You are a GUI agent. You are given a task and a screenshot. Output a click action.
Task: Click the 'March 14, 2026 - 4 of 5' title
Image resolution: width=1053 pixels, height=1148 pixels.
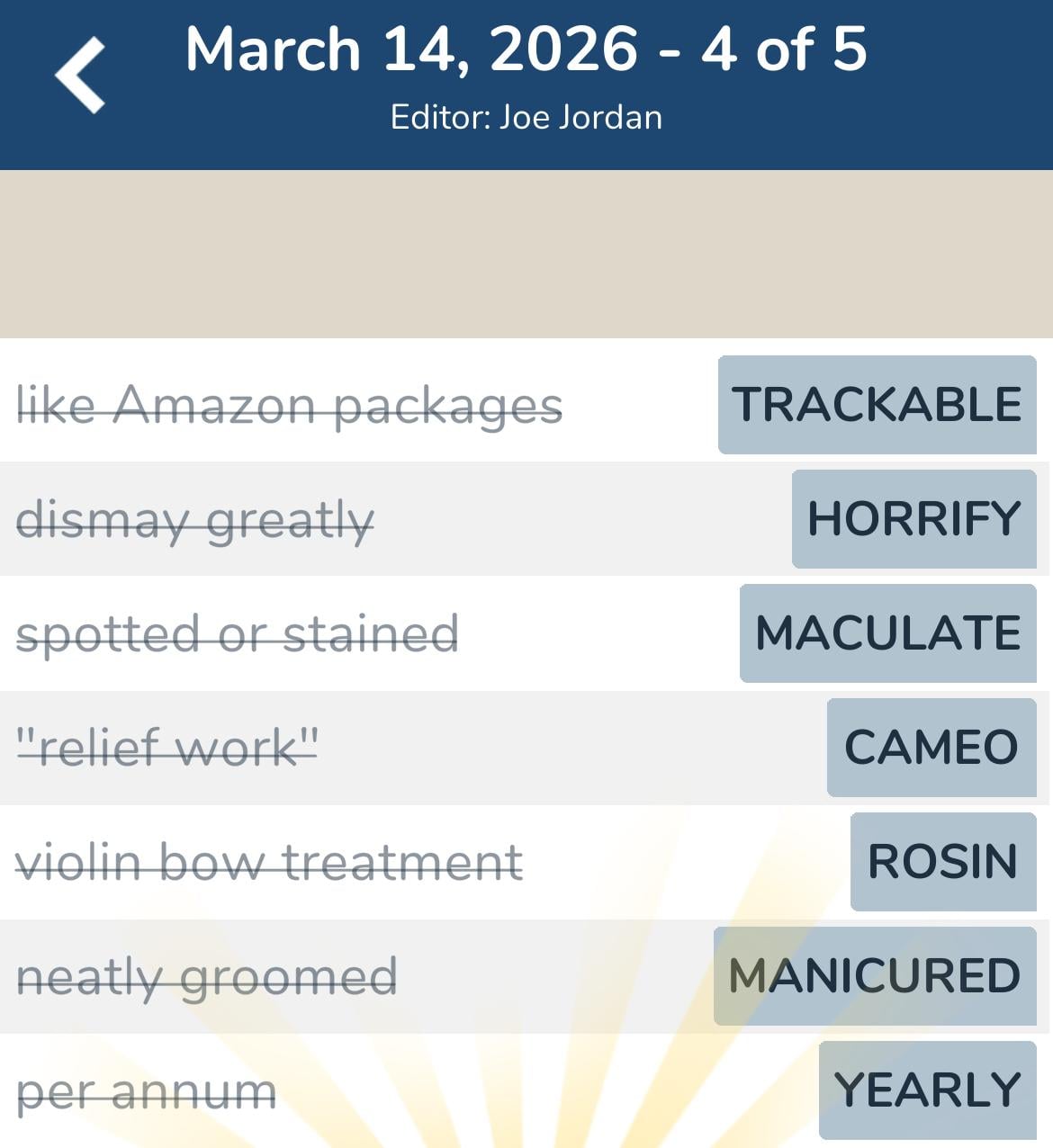(x=526, y=49)
